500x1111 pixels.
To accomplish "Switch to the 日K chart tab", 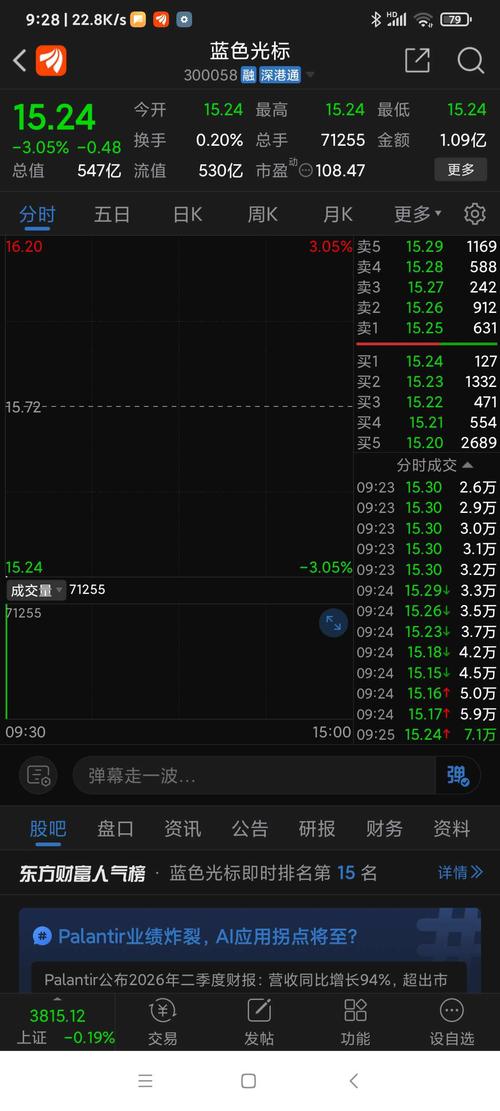I will point(188,214).
